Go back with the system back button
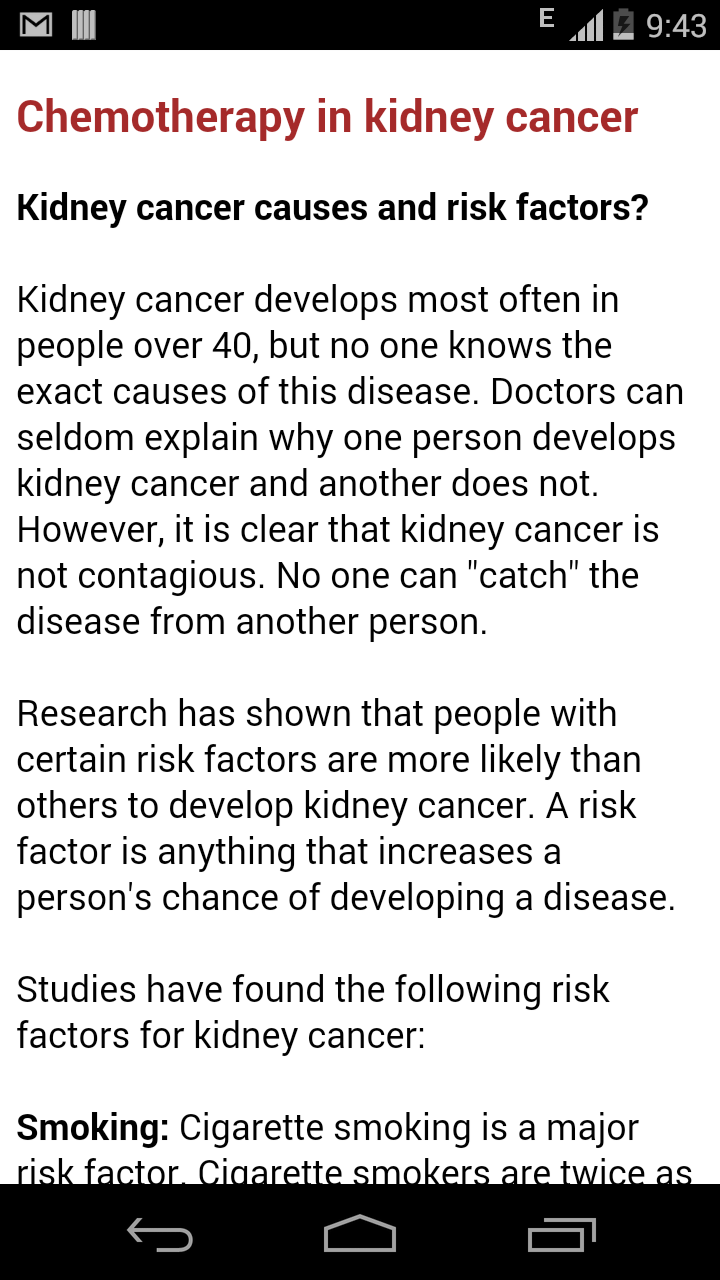The image size is (720, 1280). 160,1234
